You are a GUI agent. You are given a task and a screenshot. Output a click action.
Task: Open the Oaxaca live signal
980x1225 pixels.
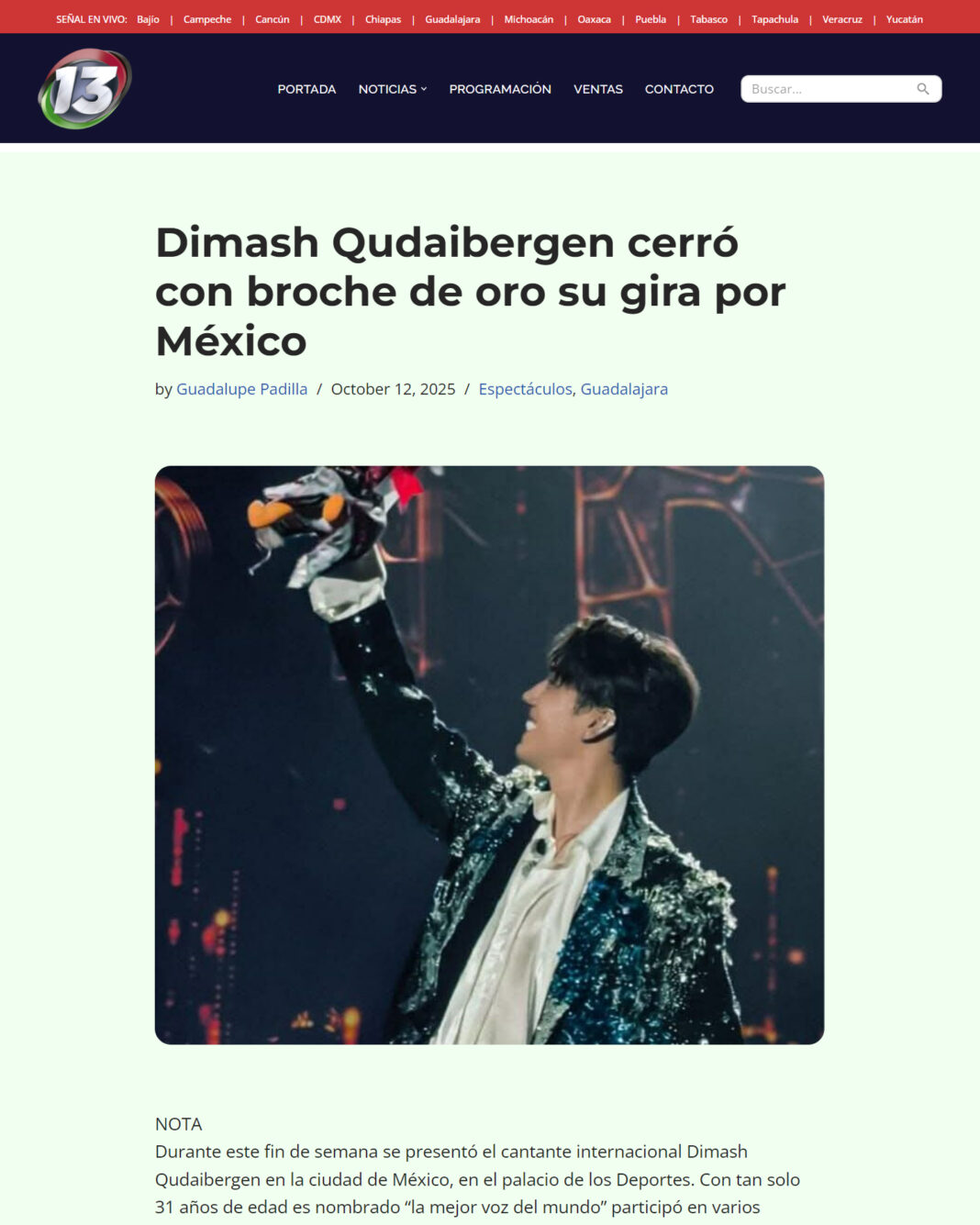594,19
